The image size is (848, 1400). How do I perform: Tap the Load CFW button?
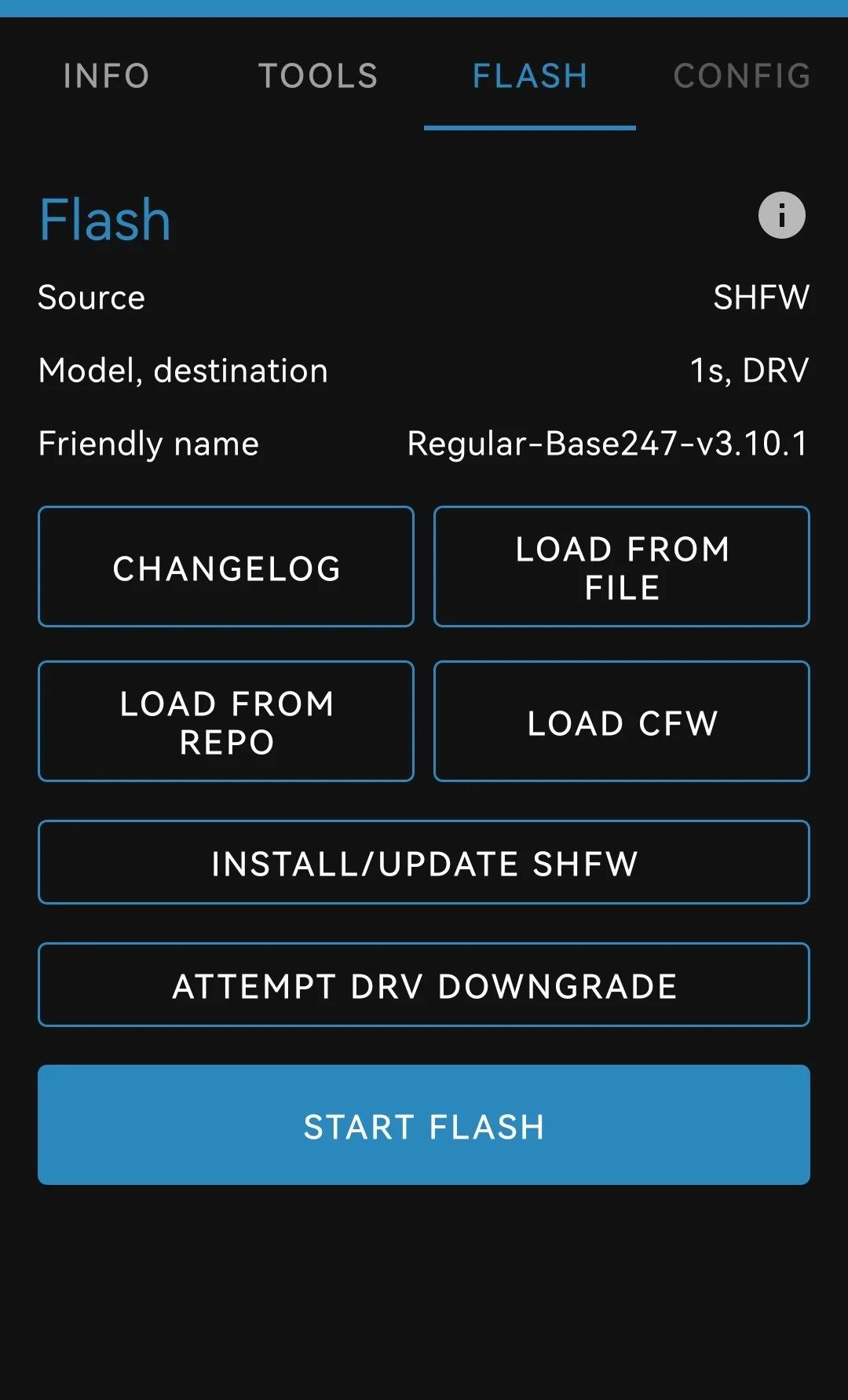(x=622, y=722)
